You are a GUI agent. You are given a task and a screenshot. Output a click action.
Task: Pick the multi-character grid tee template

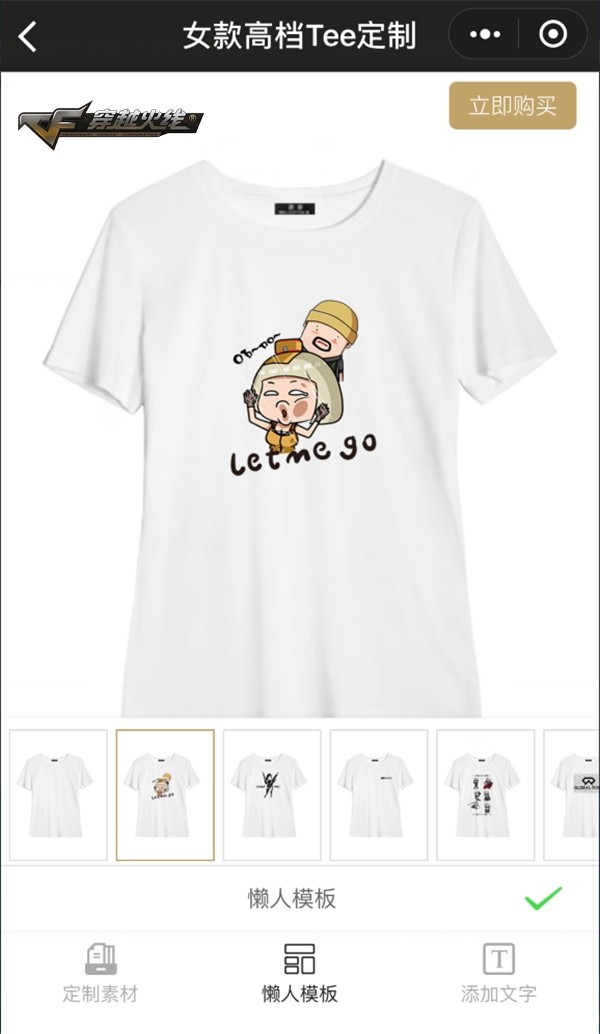point(486,795)
